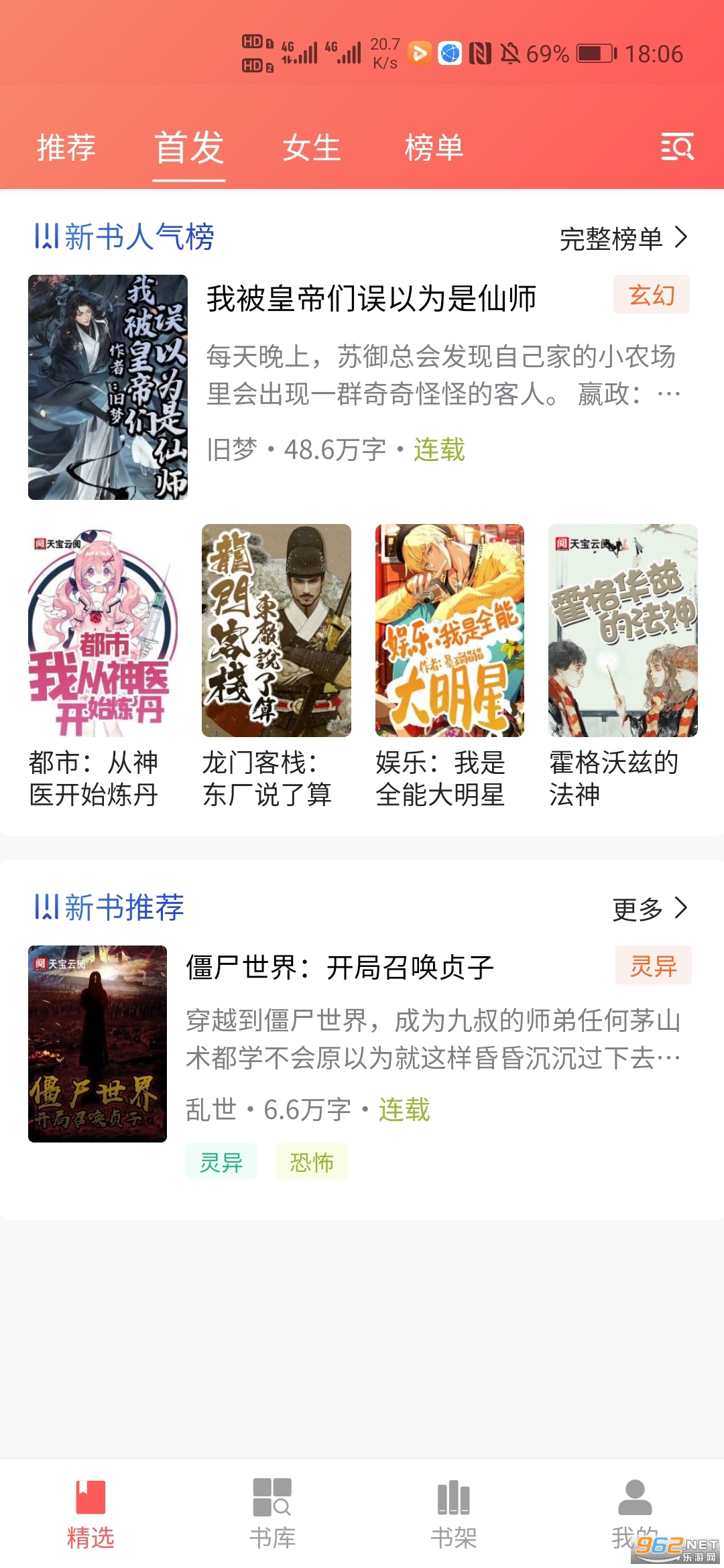Image resolution: width=724 pixels, height=1568 pixels.
Task: Open the 榜单 tab
Action: coord(434,147)
